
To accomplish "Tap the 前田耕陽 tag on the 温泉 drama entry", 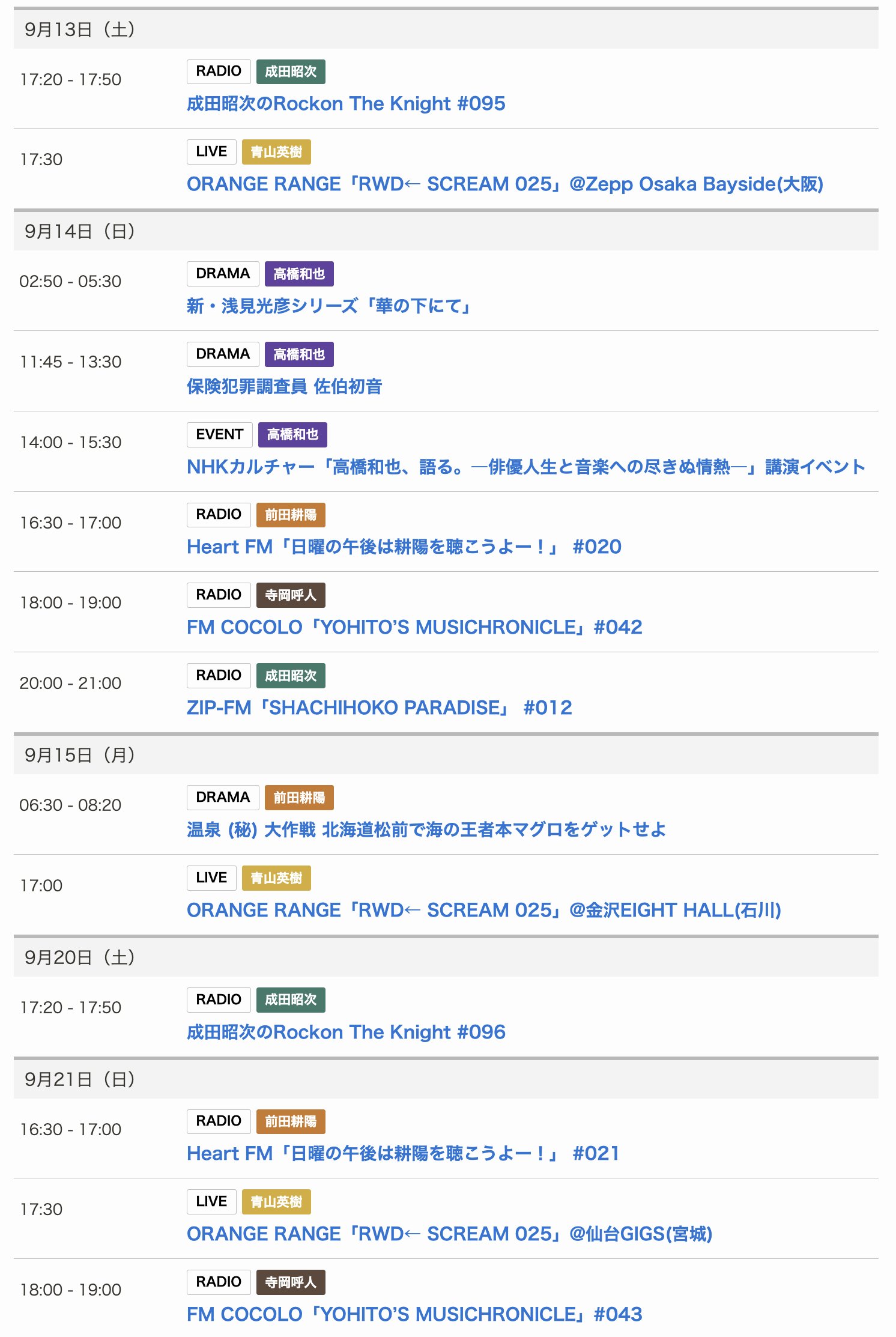I will pyautogui.click(x=299, y=798).
